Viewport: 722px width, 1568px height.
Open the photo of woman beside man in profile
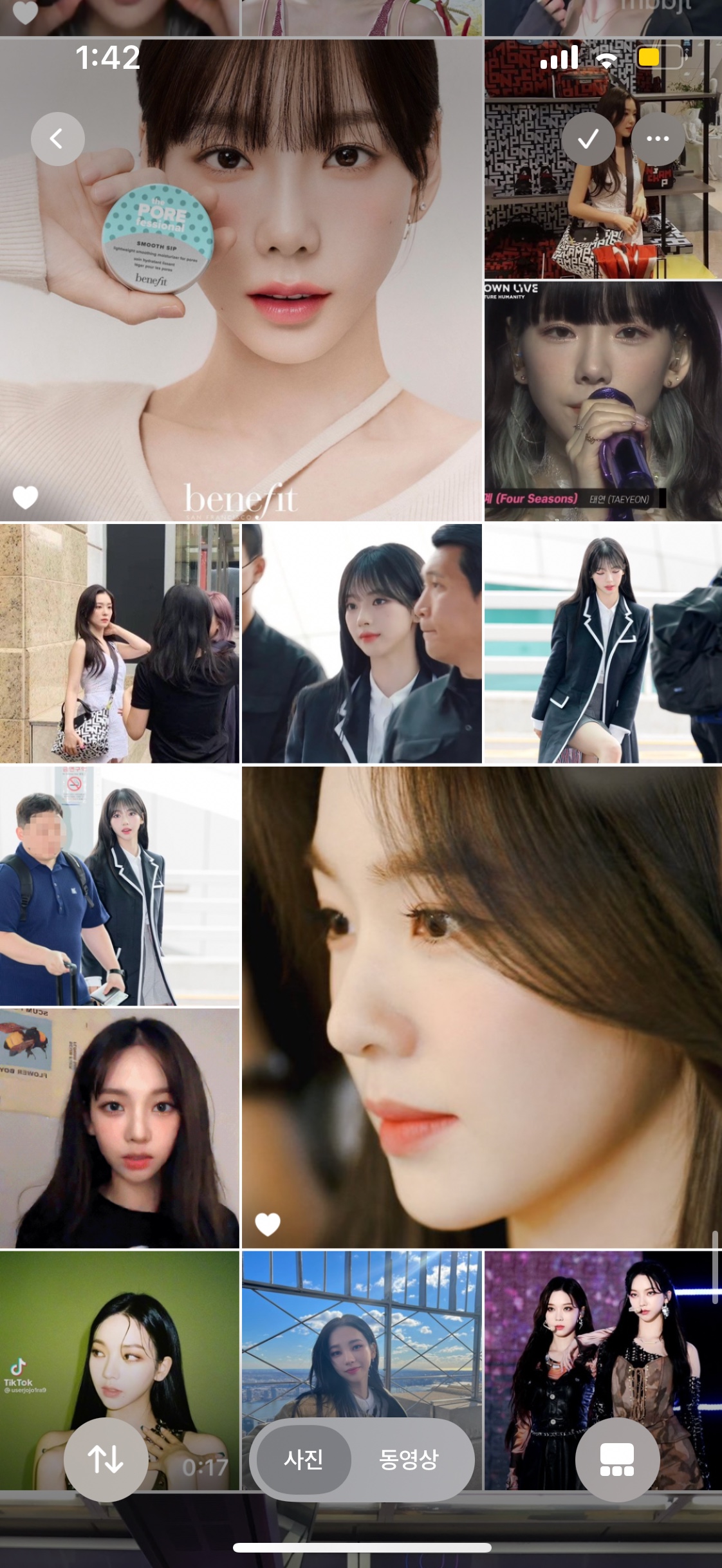pyautogui.click(x=362, y=644)
